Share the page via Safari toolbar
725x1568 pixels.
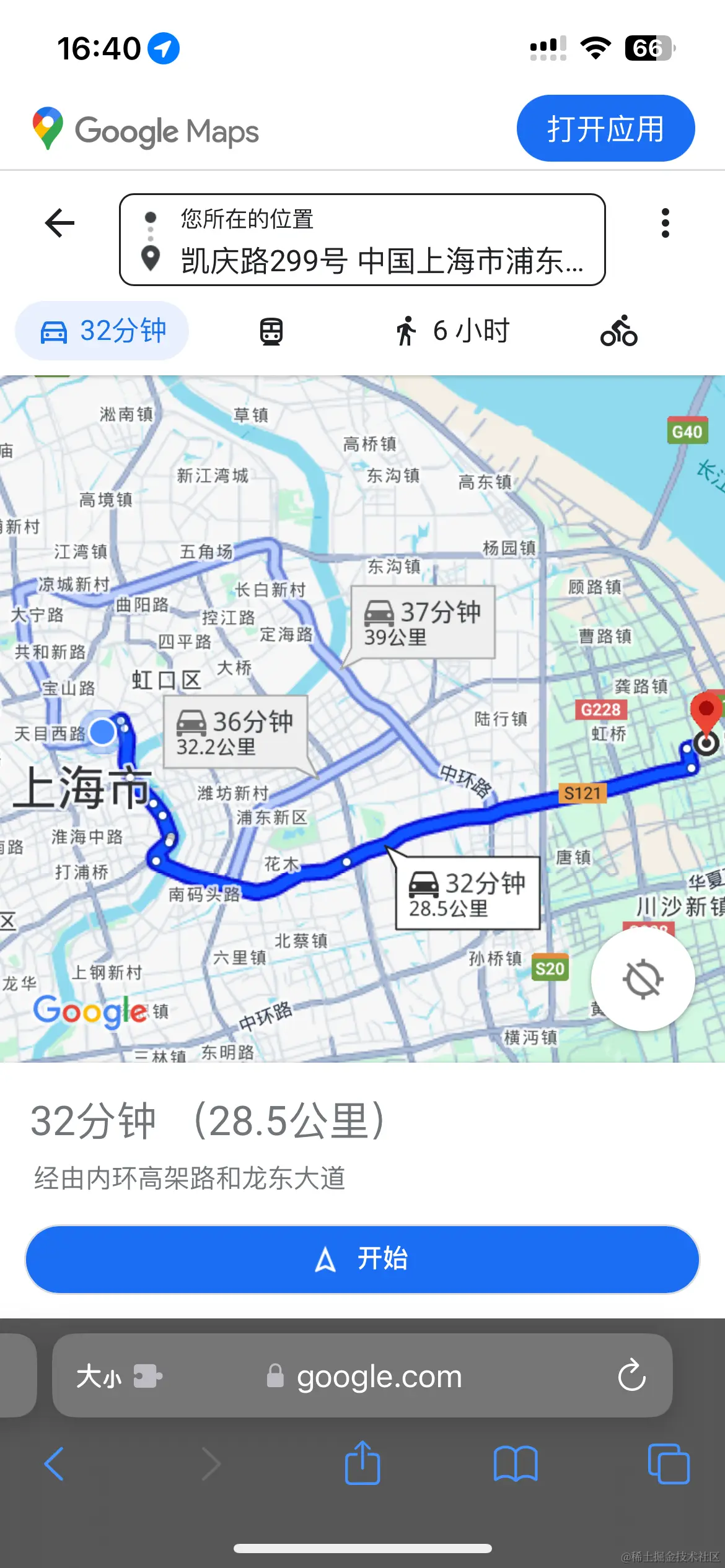pyautogui.click(x=362, y=1464)
